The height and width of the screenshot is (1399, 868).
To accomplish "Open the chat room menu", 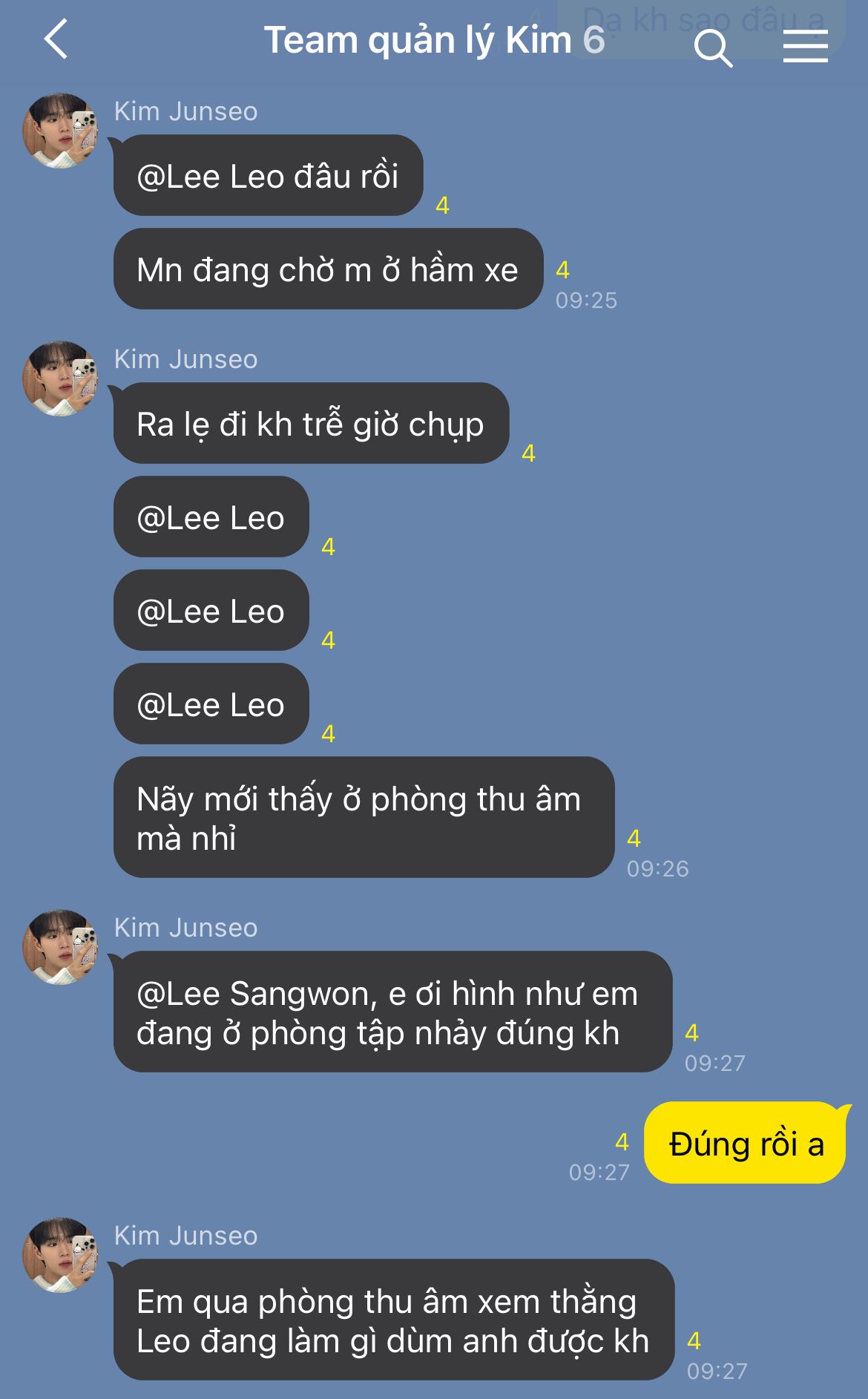I will click(x=805, y=47).
